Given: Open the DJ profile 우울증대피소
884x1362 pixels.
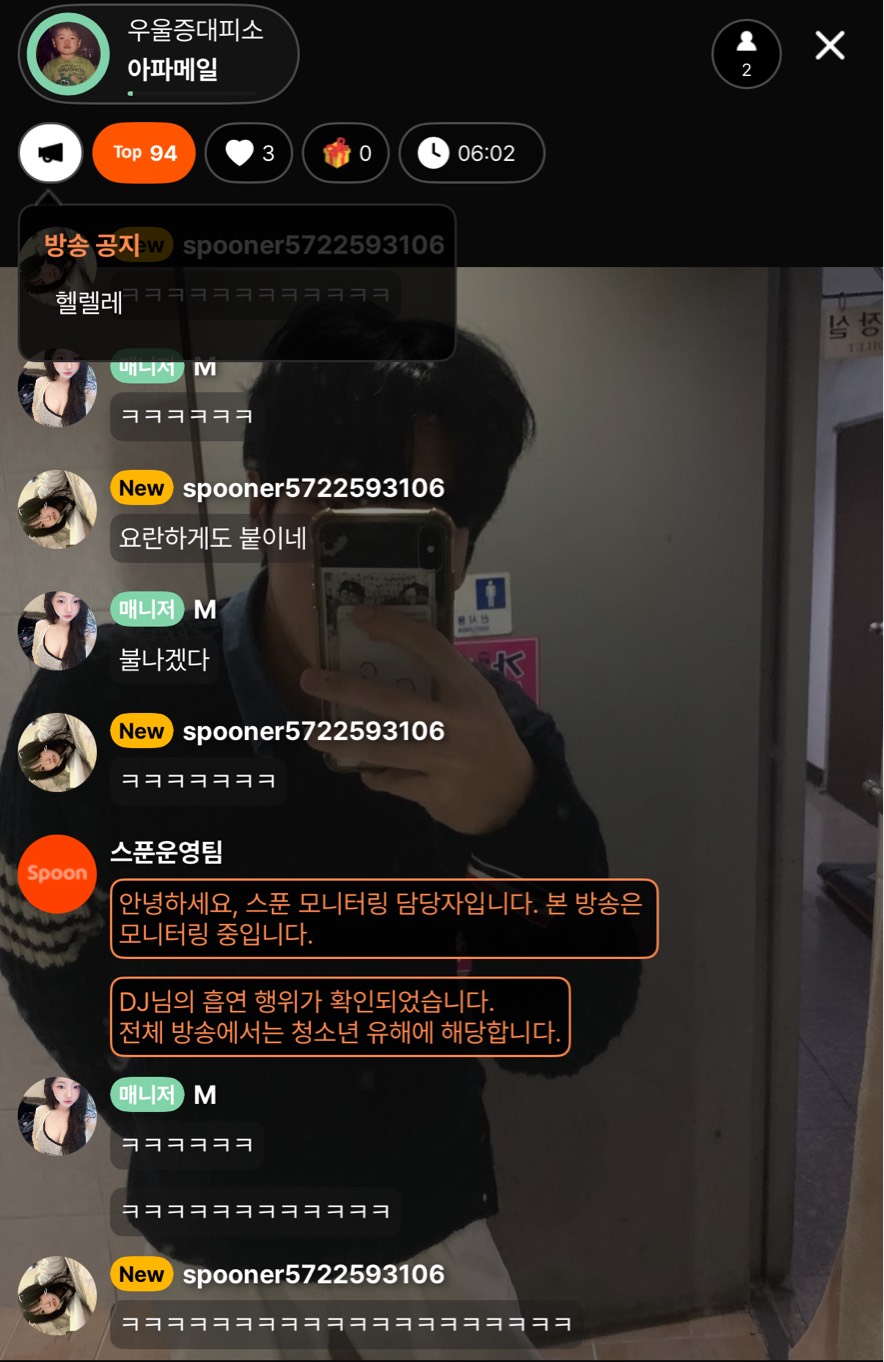Looking at the screenshot, I should pyautogui.click(x=68, y=54).
